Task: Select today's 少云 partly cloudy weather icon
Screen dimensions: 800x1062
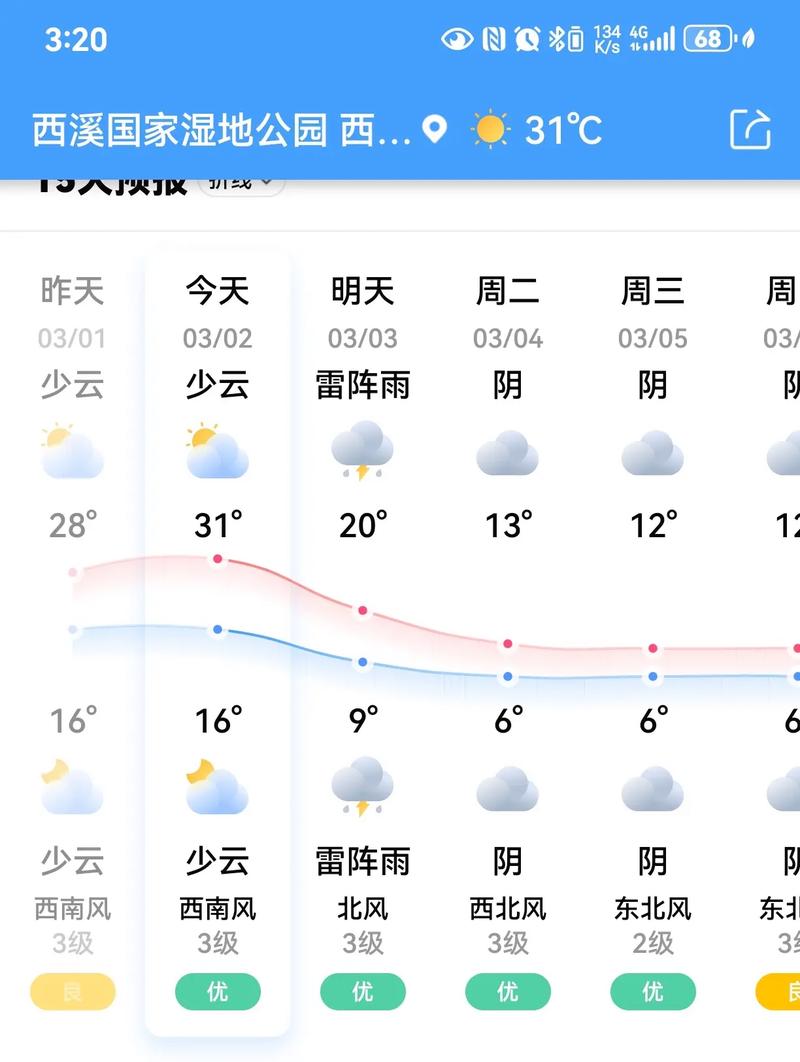Action: [x=217, y=452]
